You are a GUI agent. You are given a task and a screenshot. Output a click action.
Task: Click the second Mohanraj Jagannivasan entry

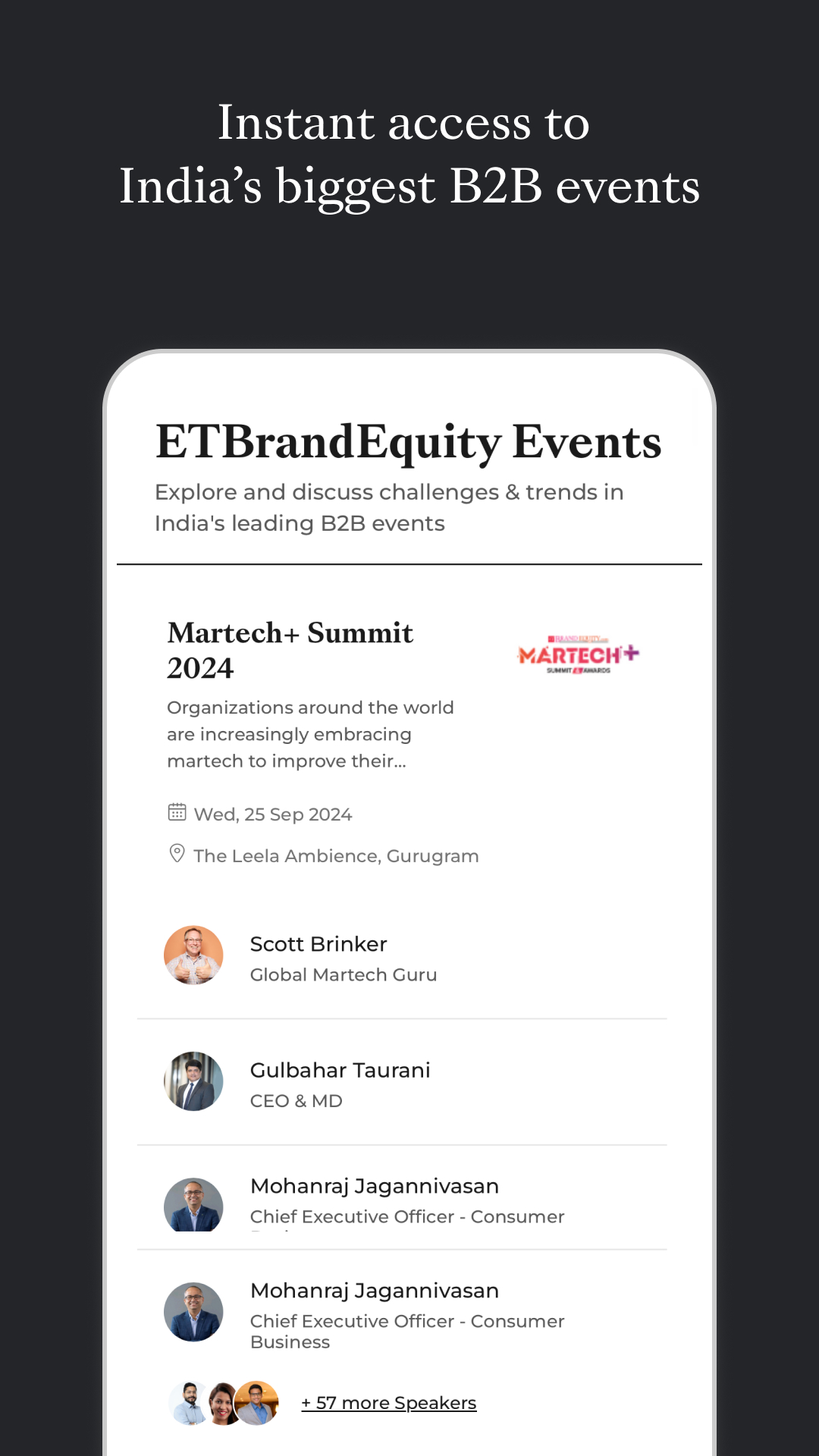374,1289
